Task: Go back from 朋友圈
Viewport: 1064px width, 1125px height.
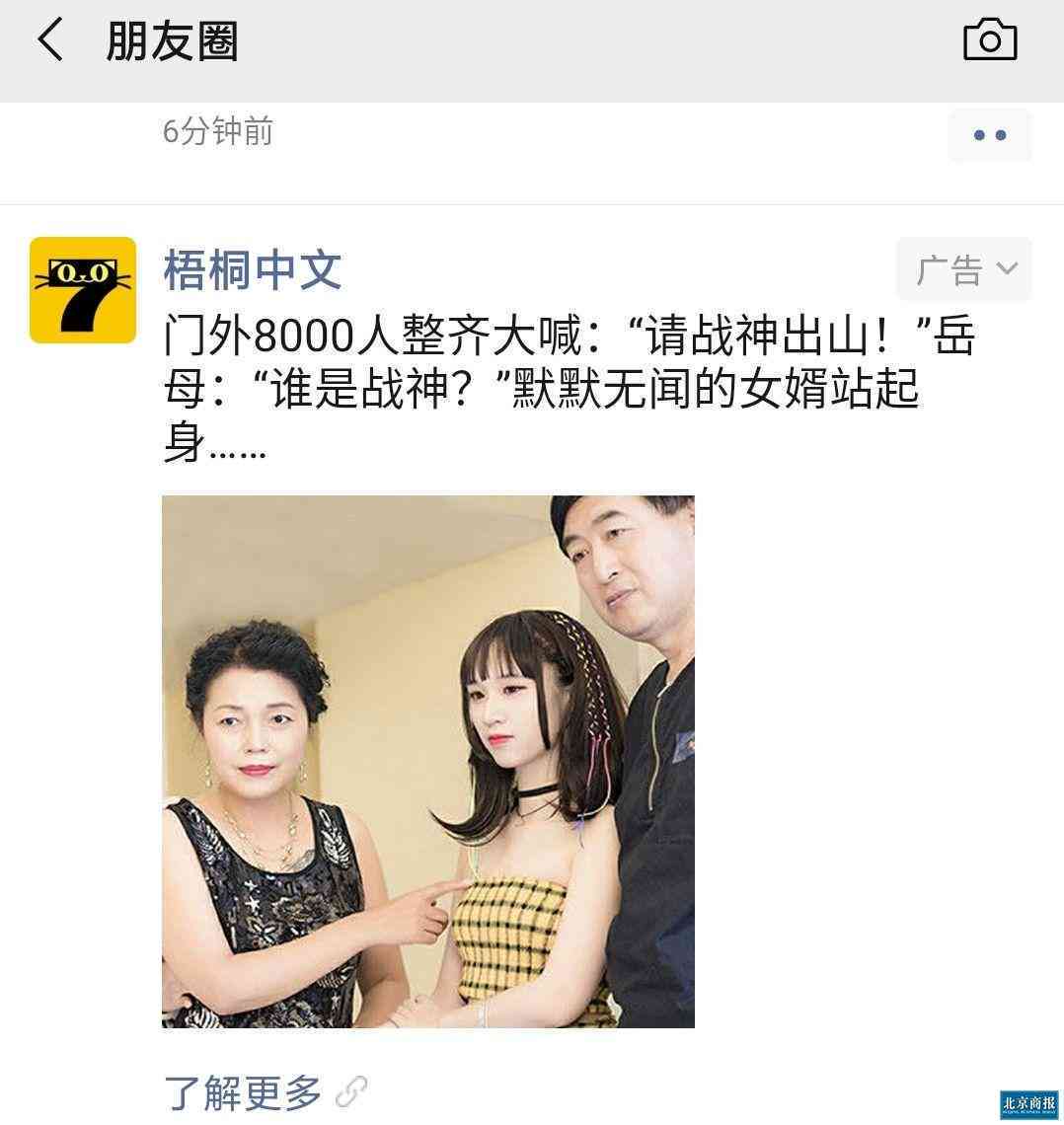Action: click(51, 41)
